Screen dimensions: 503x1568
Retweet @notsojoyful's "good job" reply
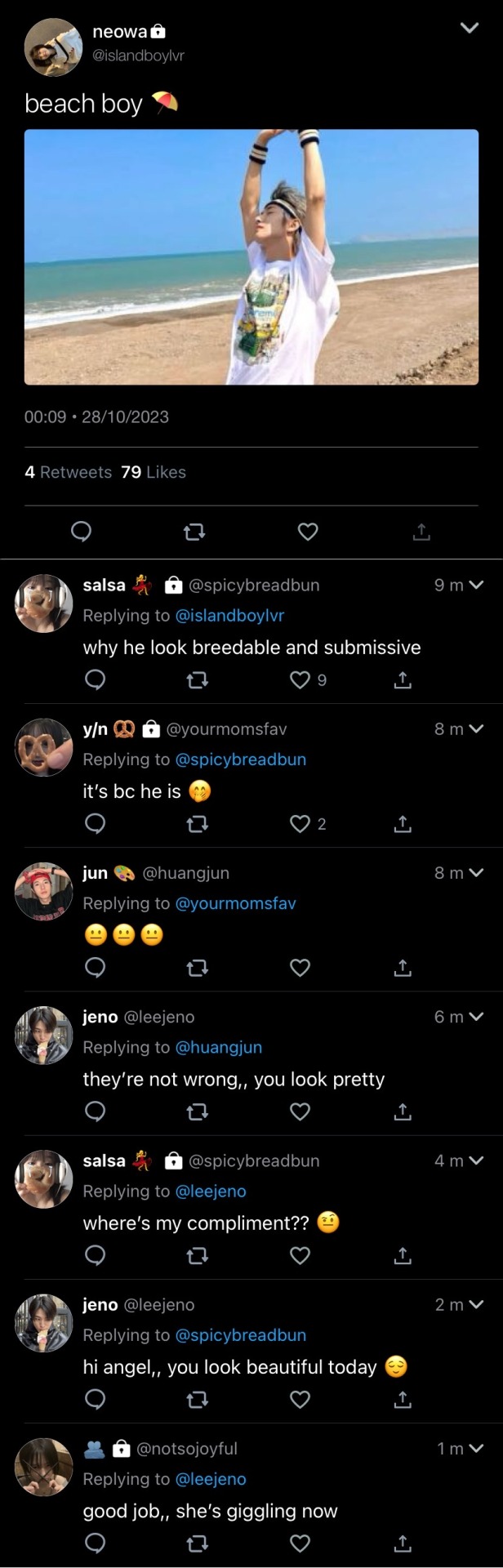click(x=197, y=1543)
